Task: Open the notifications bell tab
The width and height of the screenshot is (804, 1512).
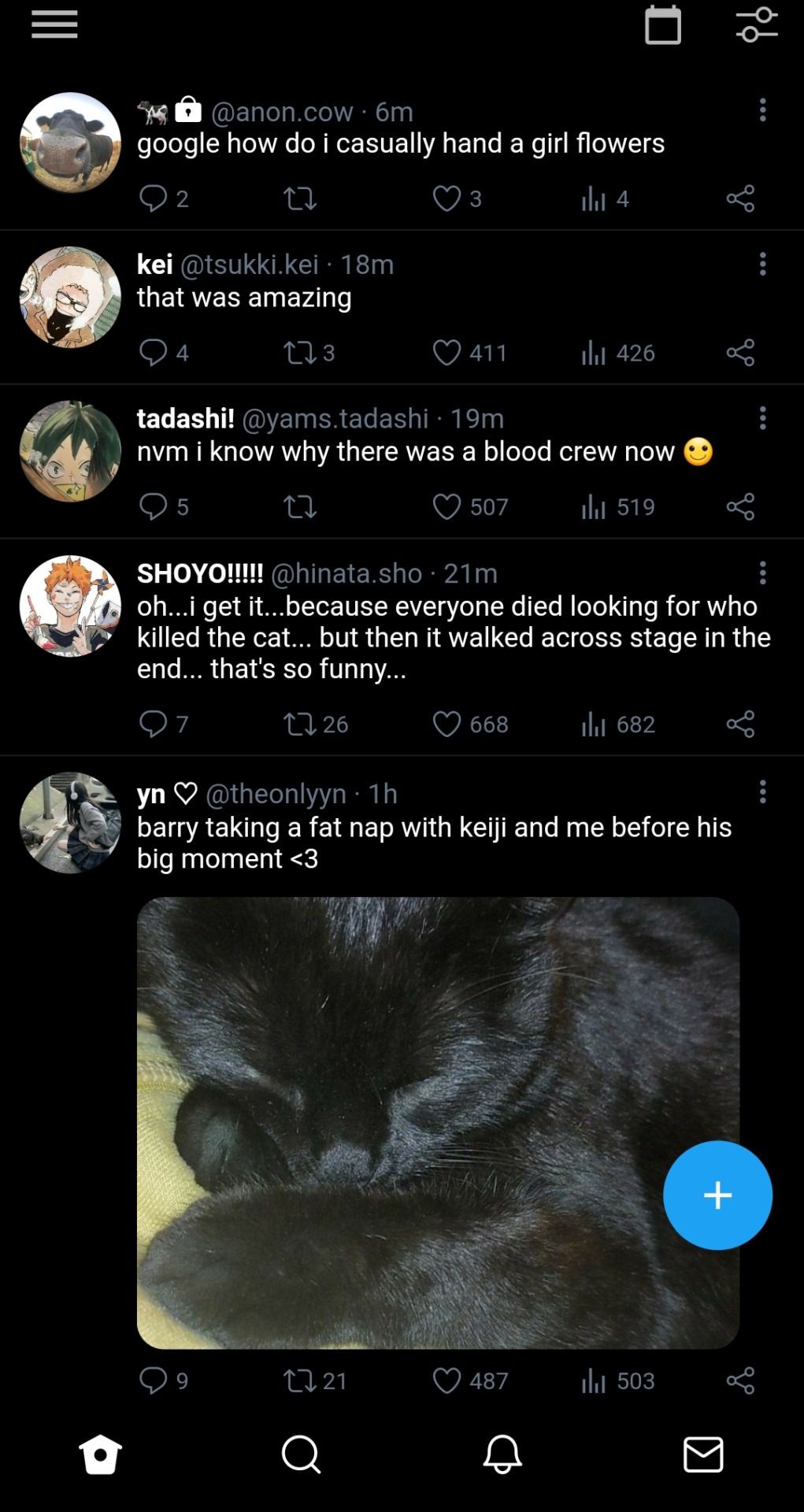Action: (502, 1454)
